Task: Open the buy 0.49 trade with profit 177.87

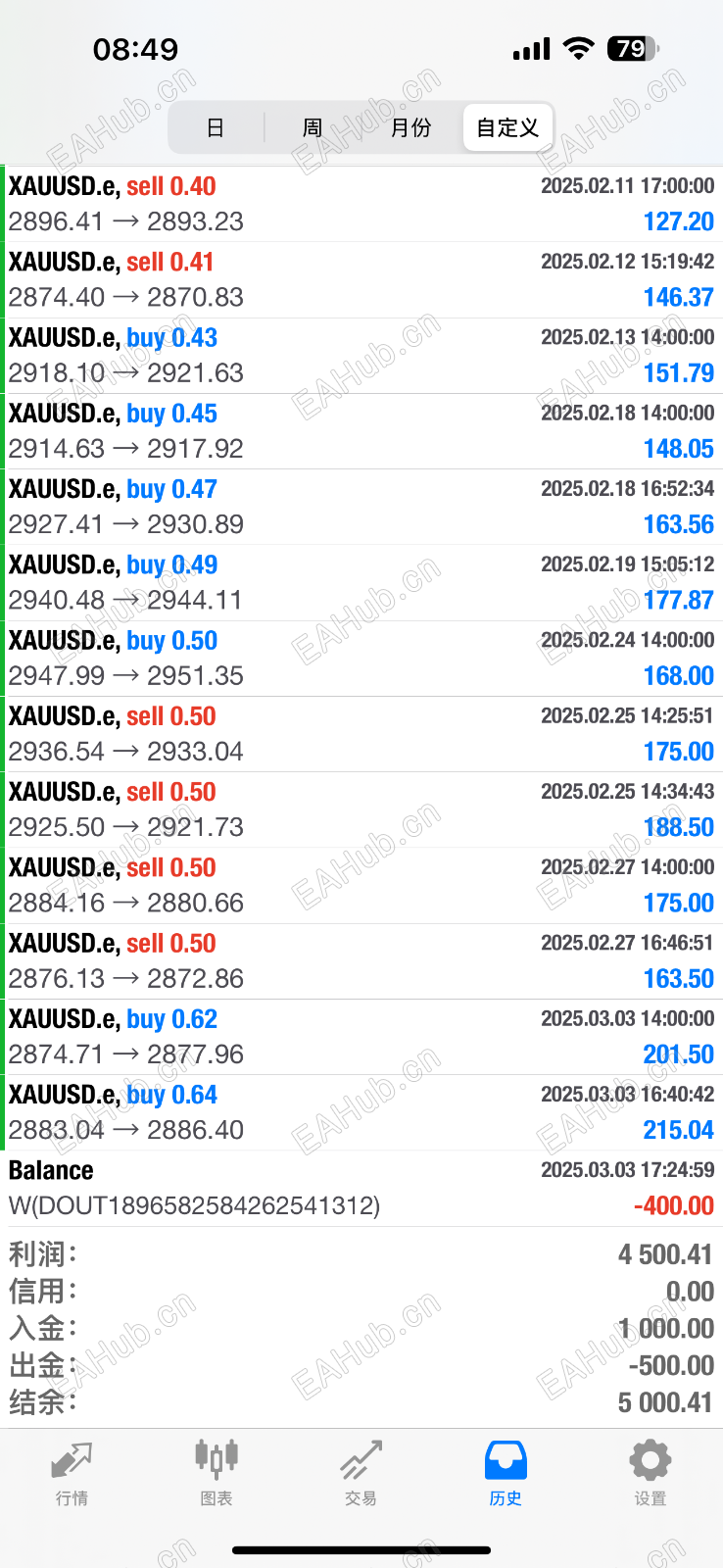Action: click(361, 582)
